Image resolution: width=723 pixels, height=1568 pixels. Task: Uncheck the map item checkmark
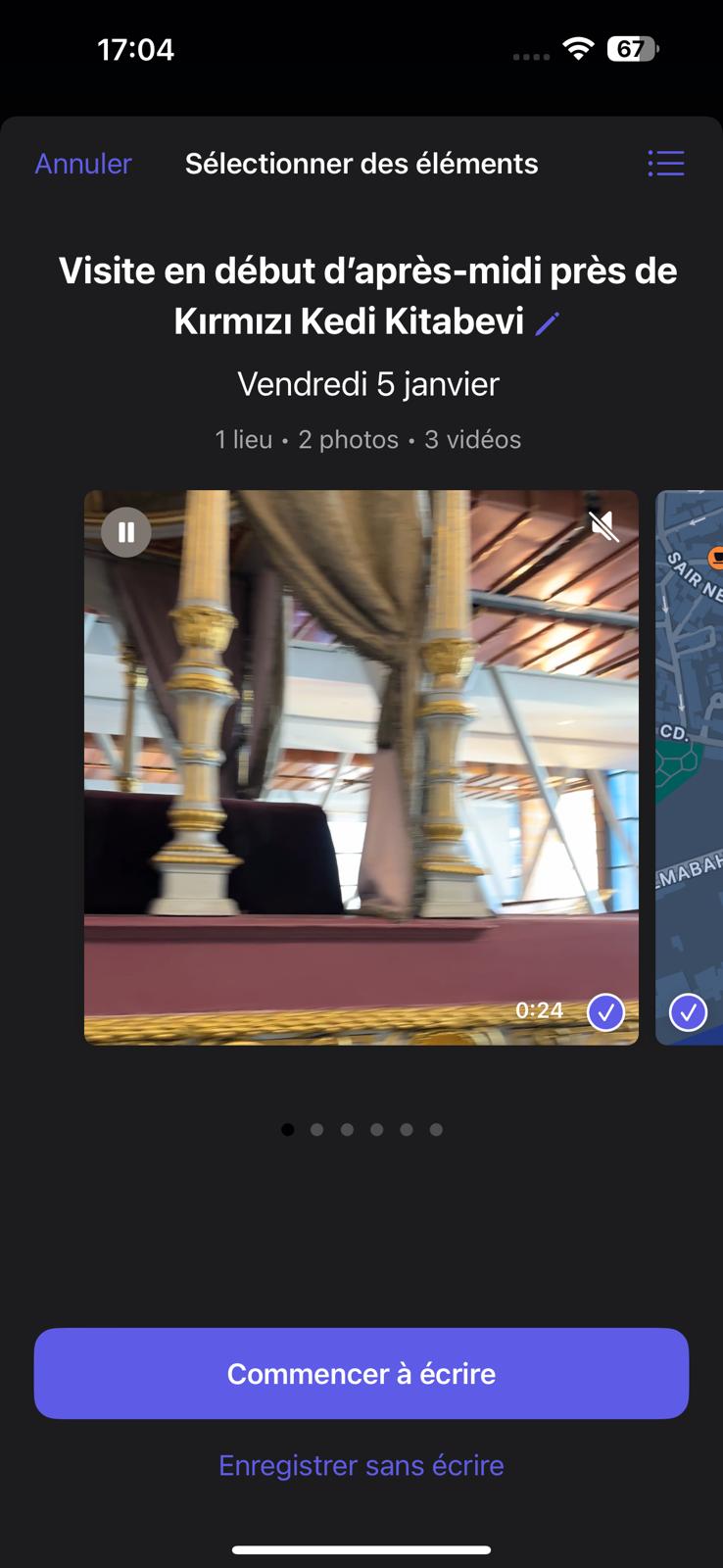pos(688,1012)
